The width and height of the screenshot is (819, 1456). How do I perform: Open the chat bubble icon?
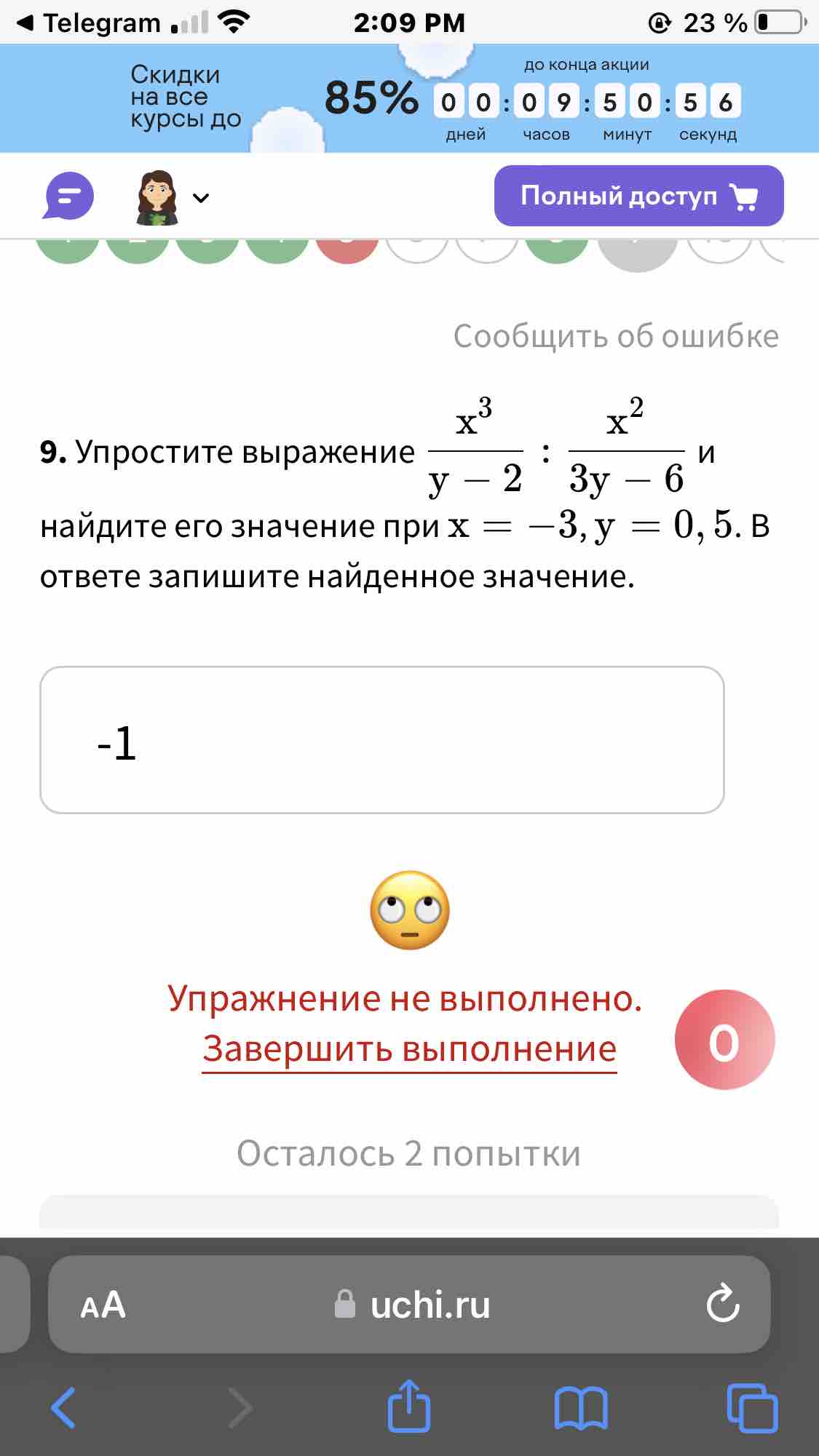[68, 196]
